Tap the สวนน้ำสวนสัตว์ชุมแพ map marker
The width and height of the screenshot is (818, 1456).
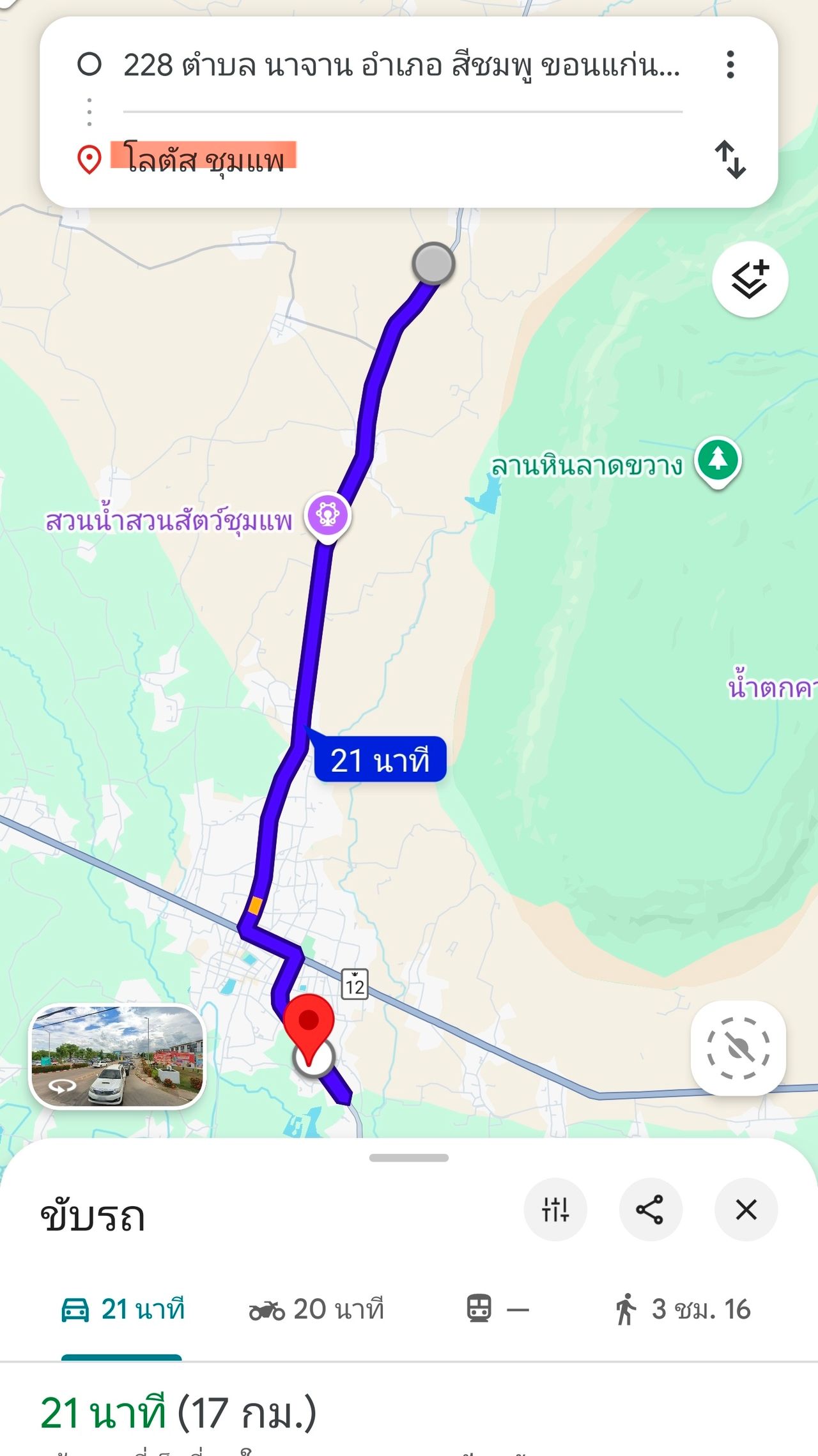pyautogui.click(x=328, y=515)
